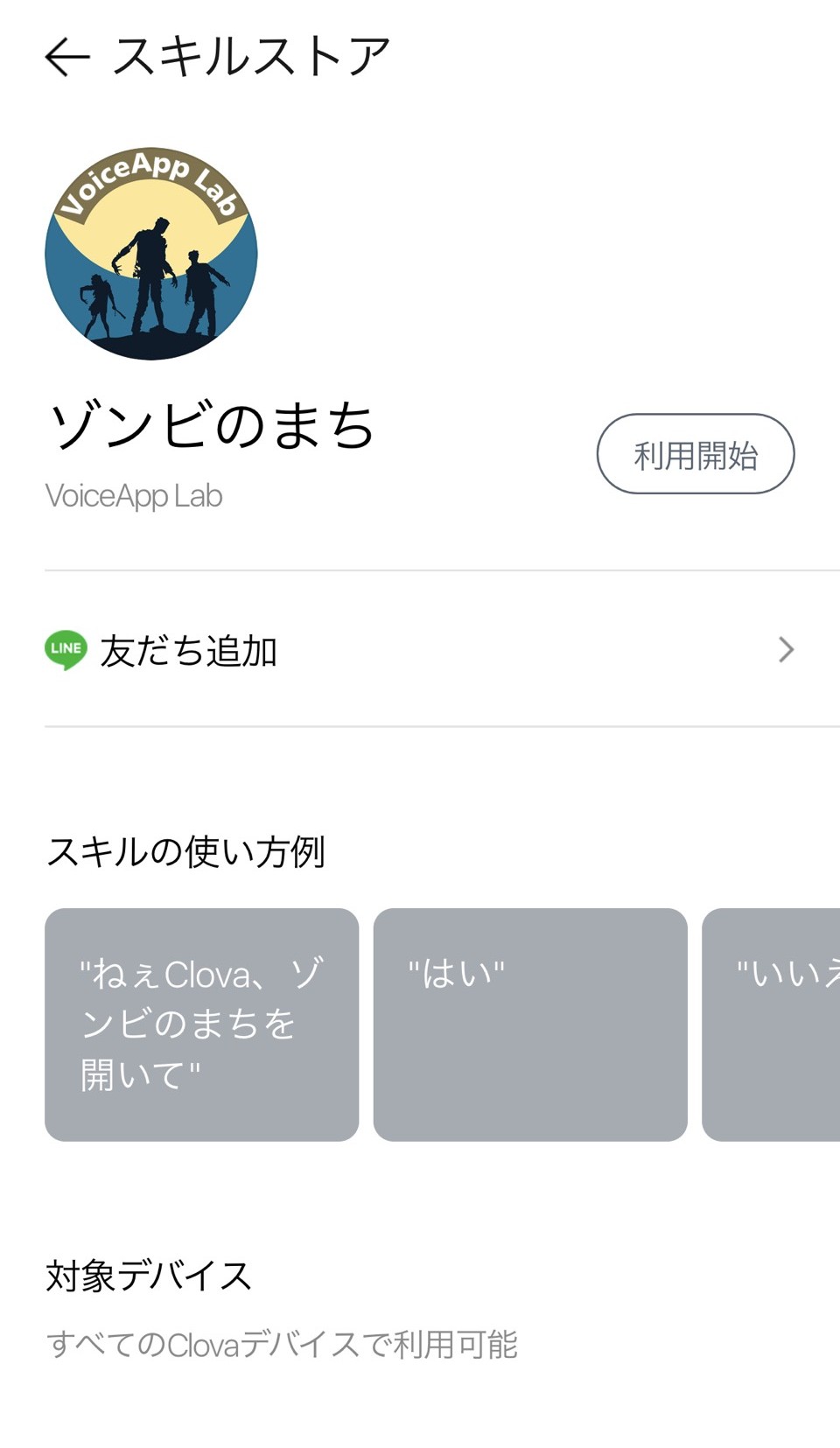Image resolution: width=840 pixels, height=1448 pixels.
Task: Tap the 利用開始 button
Action: [x=695, y=454]
